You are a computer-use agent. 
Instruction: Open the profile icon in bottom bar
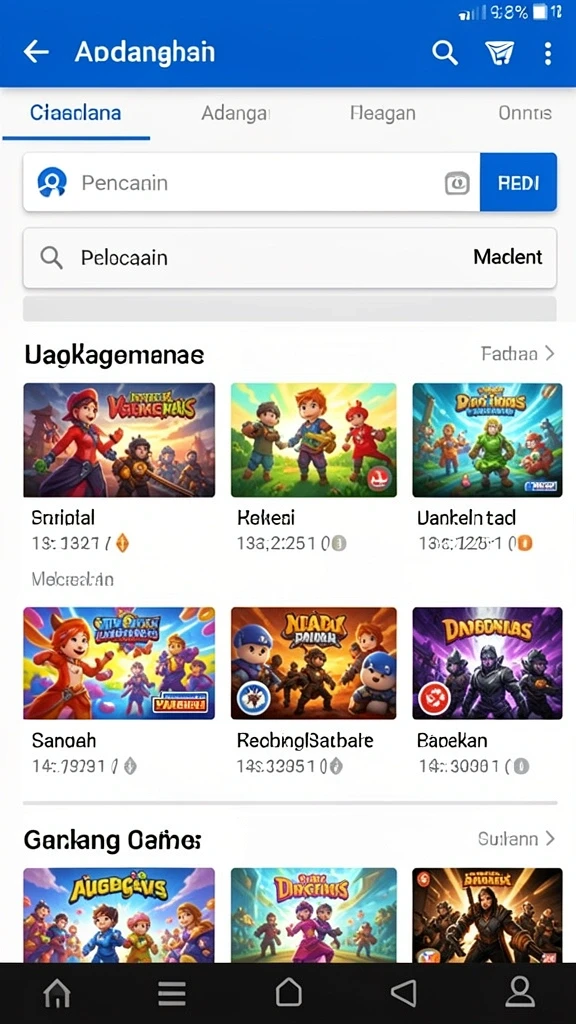[520, 993]
